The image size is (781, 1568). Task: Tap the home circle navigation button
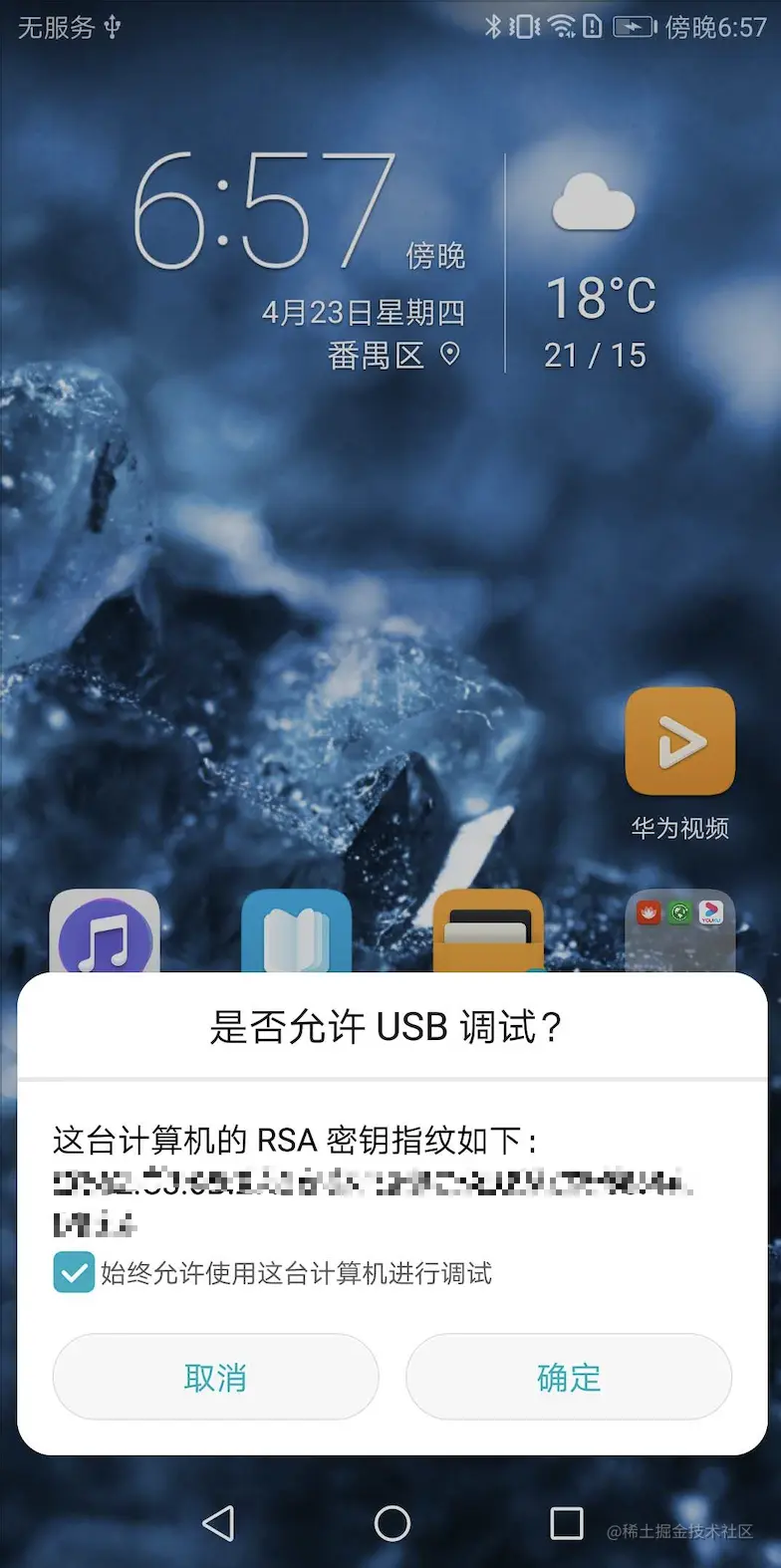[x=391, y=1522]
